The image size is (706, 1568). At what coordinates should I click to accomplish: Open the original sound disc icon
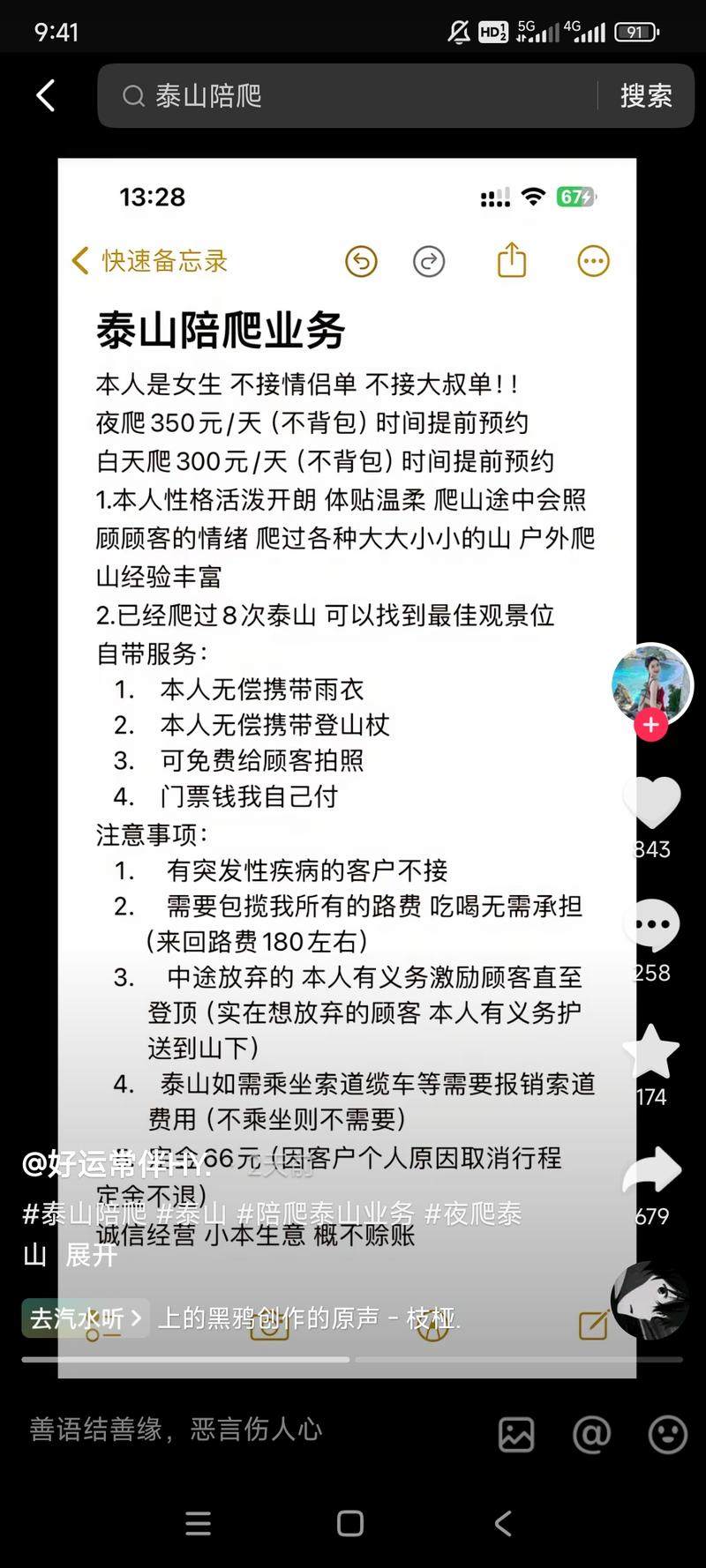(650, 1302)
